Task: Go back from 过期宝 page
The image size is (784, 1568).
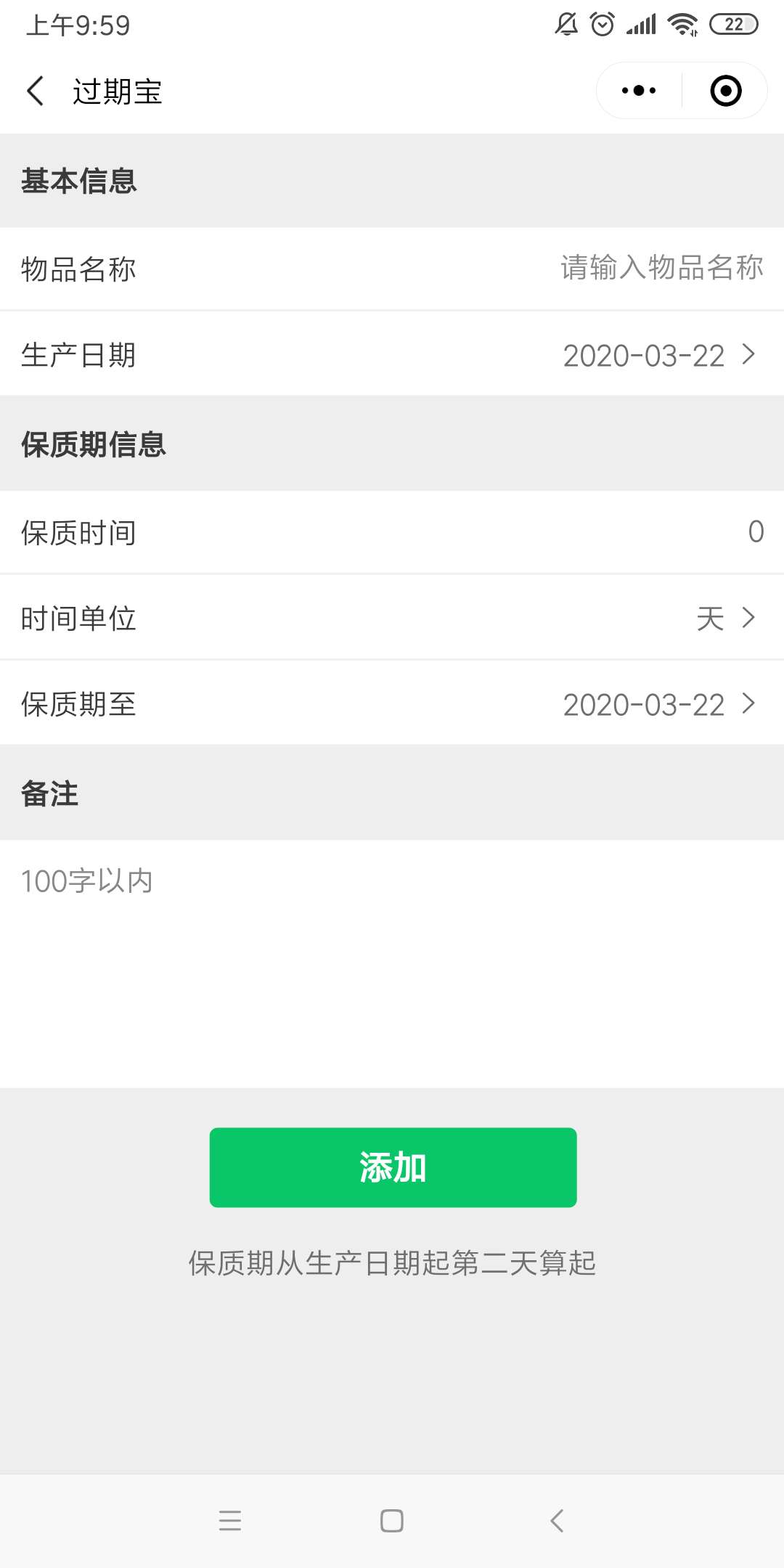Action: (35, 91)
